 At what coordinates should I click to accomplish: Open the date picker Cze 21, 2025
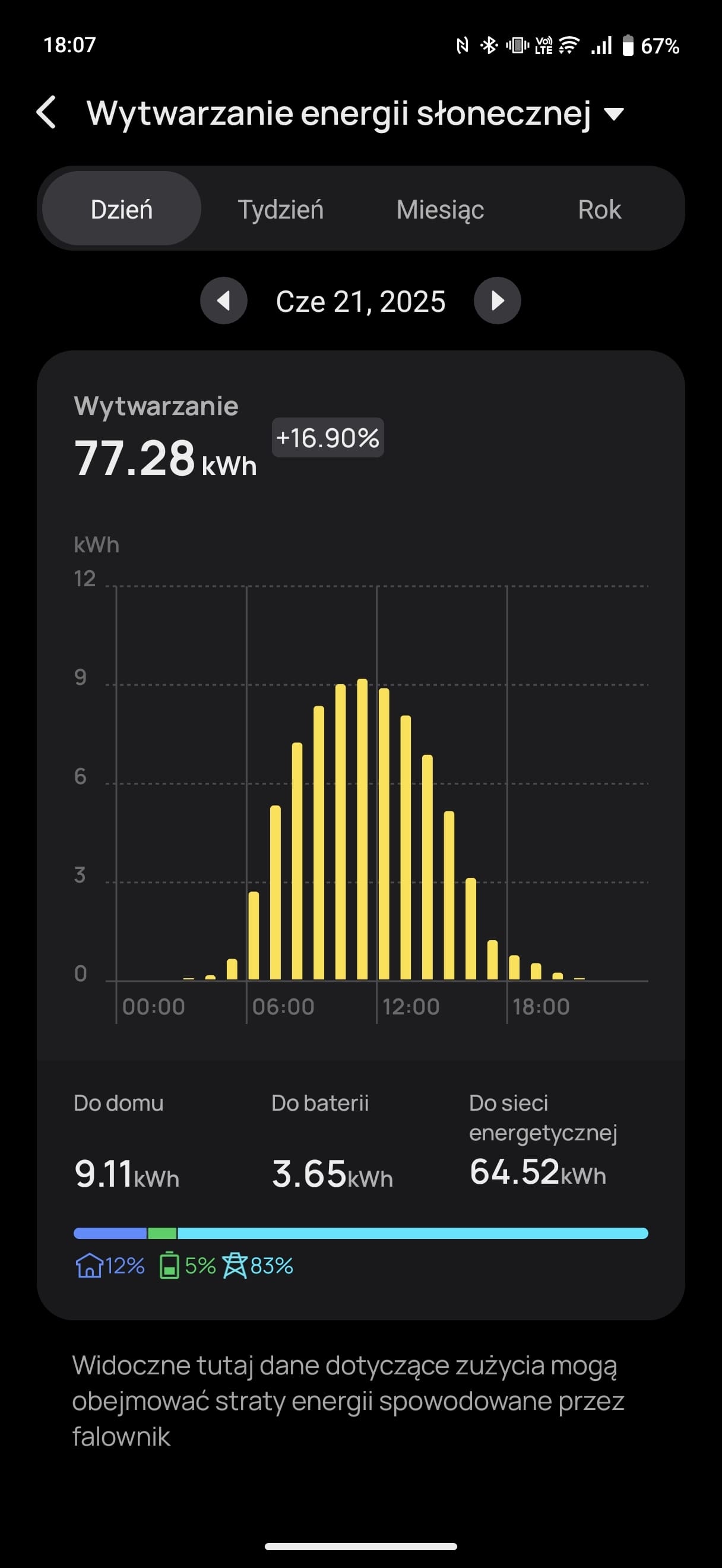360,301
